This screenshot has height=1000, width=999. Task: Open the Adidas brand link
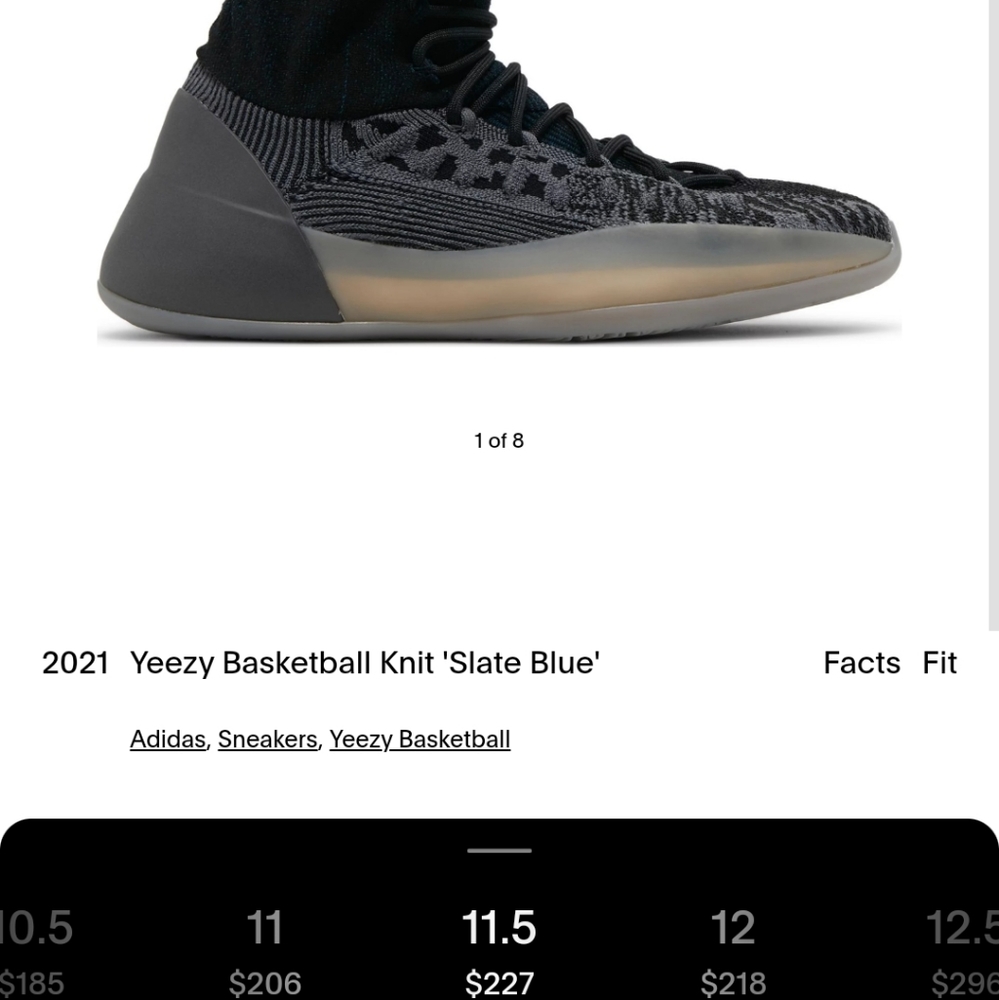click(x=166, y=739)
